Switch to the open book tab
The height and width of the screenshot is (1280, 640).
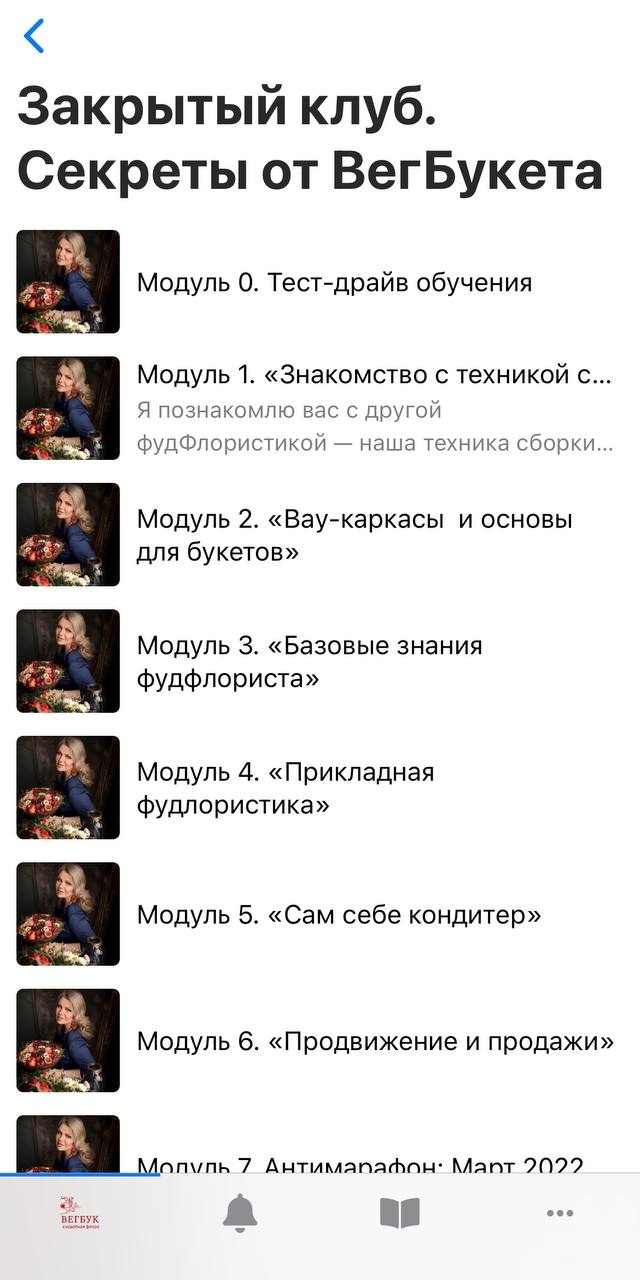(400, 1214)
